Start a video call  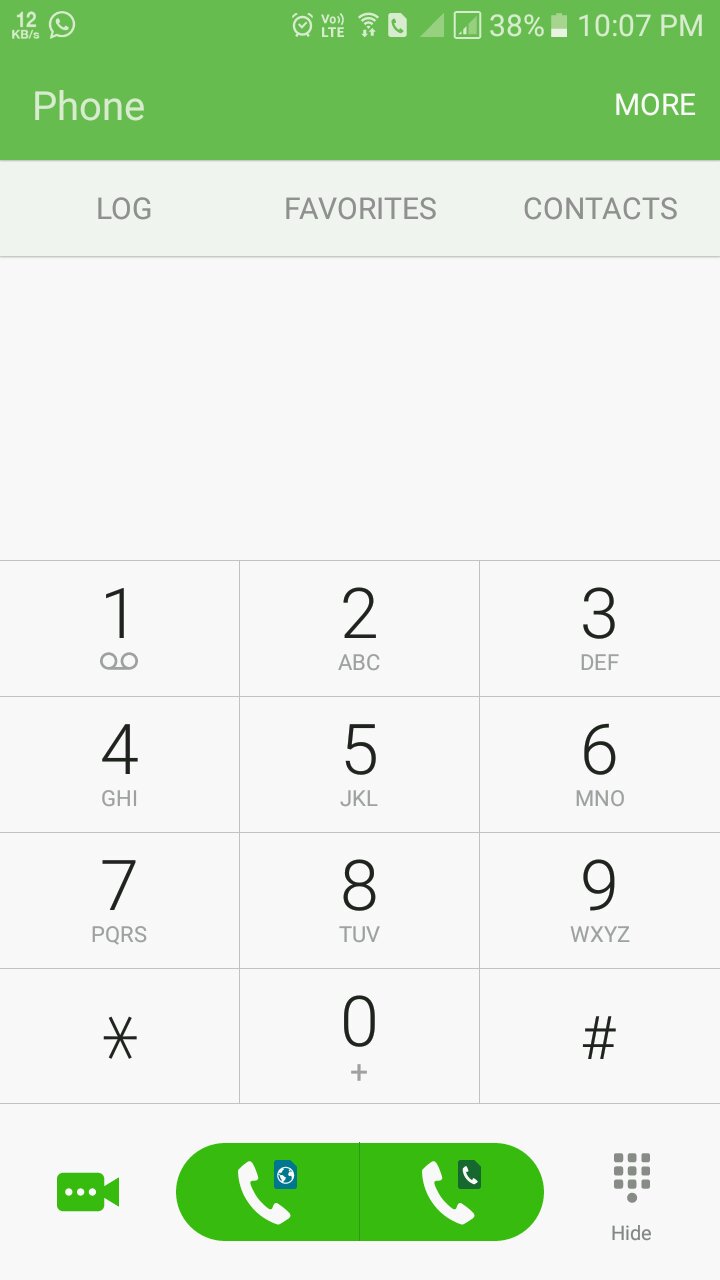tap(88, 1192)
